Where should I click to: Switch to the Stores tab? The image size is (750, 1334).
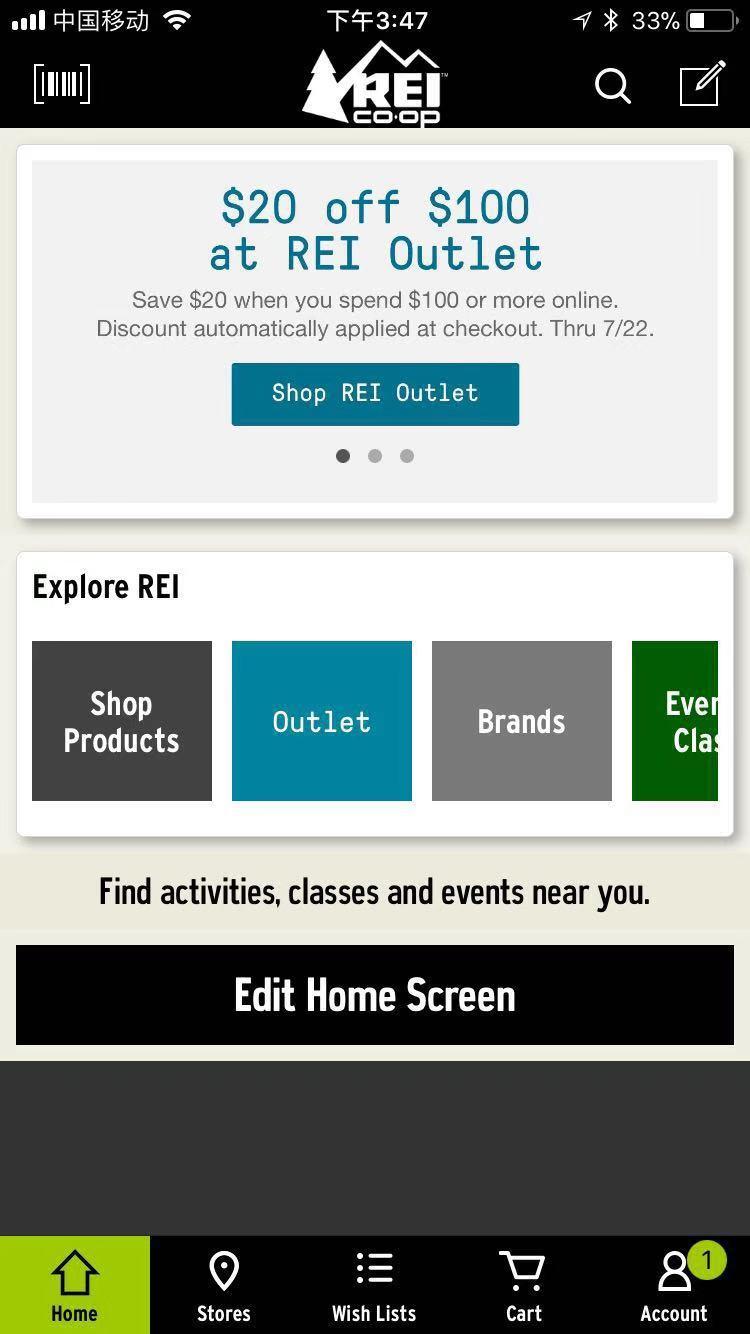point(224,1286)
